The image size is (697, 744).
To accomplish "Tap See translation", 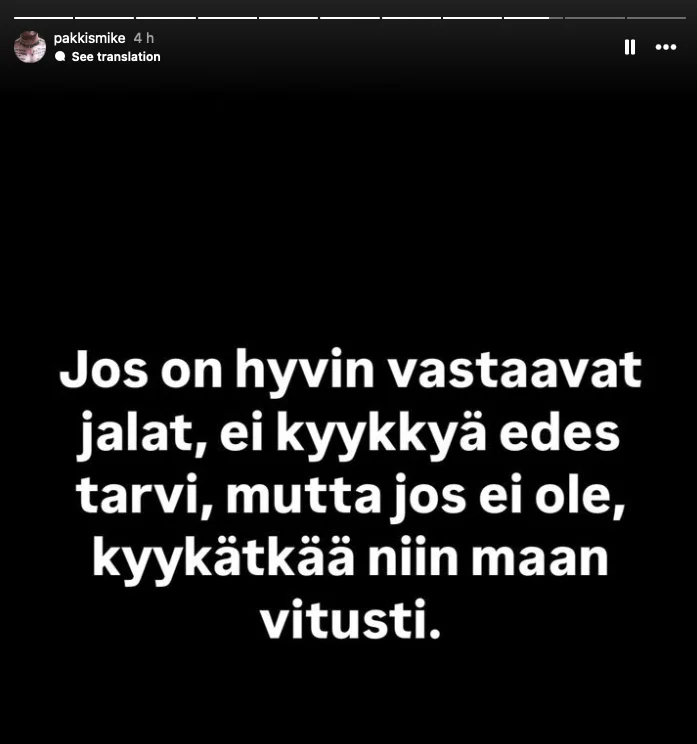I will click(115, 57).
